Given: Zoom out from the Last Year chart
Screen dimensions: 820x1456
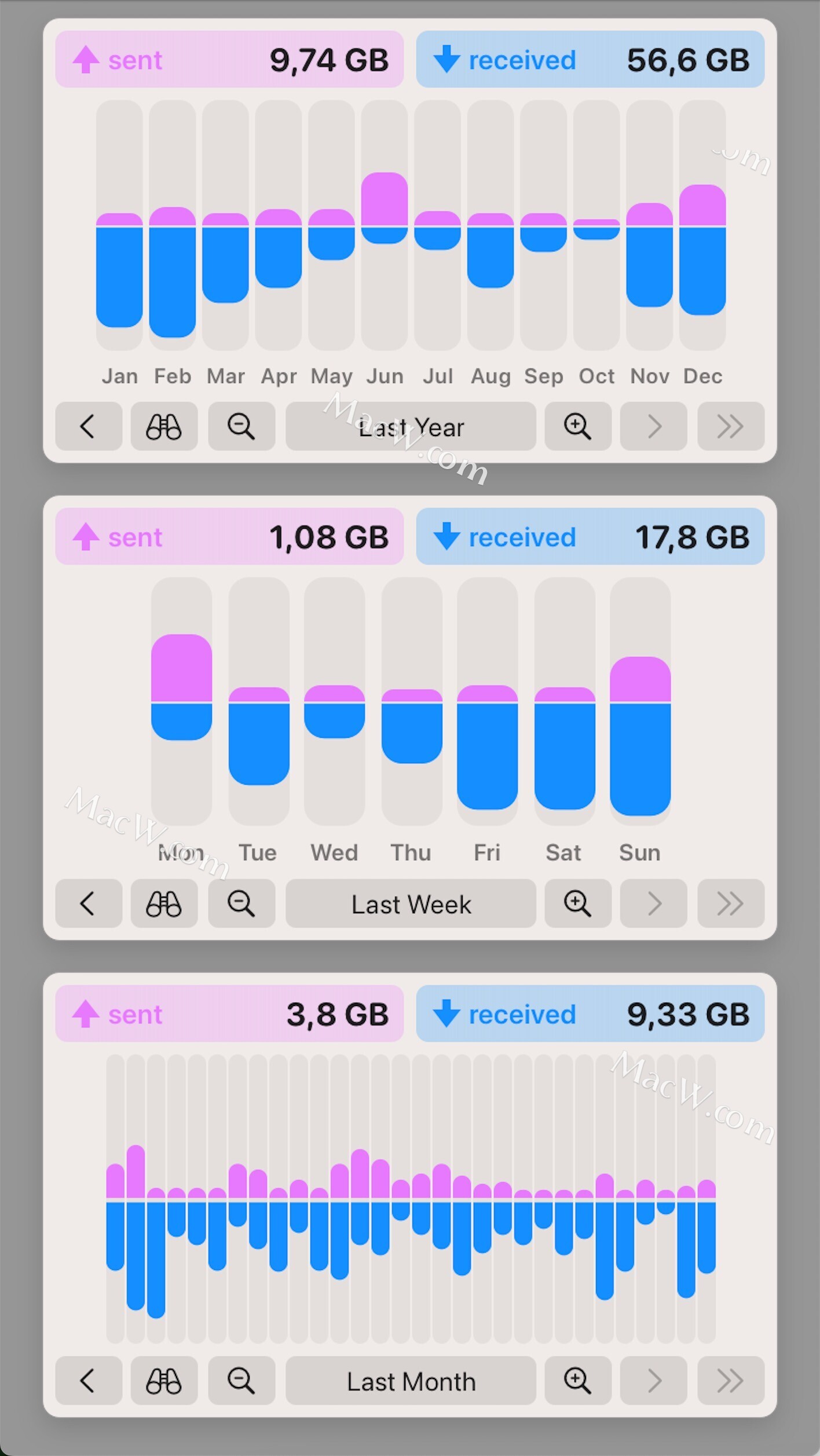Looking at the screenshot, I should 241,427.
